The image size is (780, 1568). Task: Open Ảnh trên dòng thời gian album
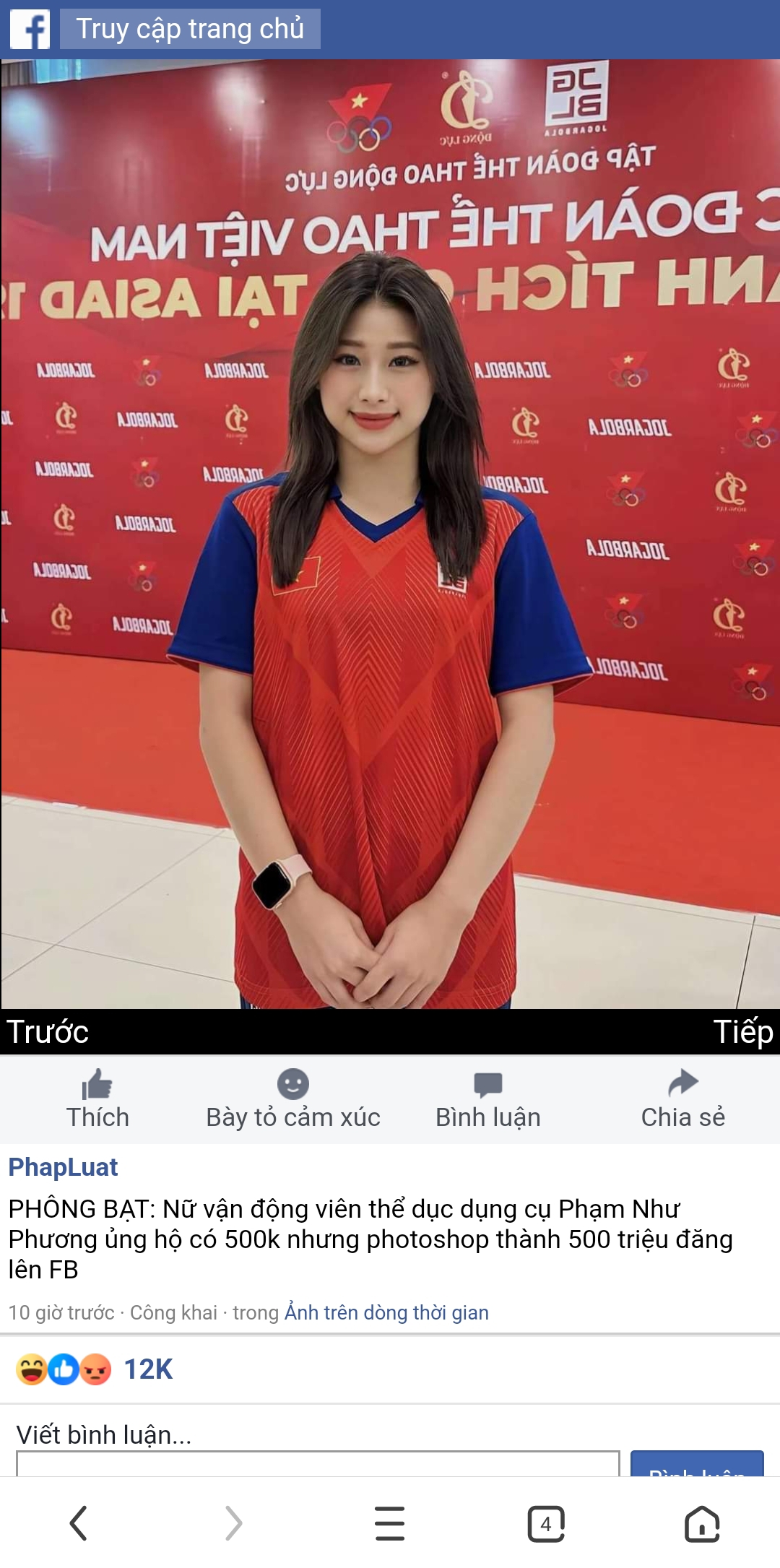(386, 1312)
